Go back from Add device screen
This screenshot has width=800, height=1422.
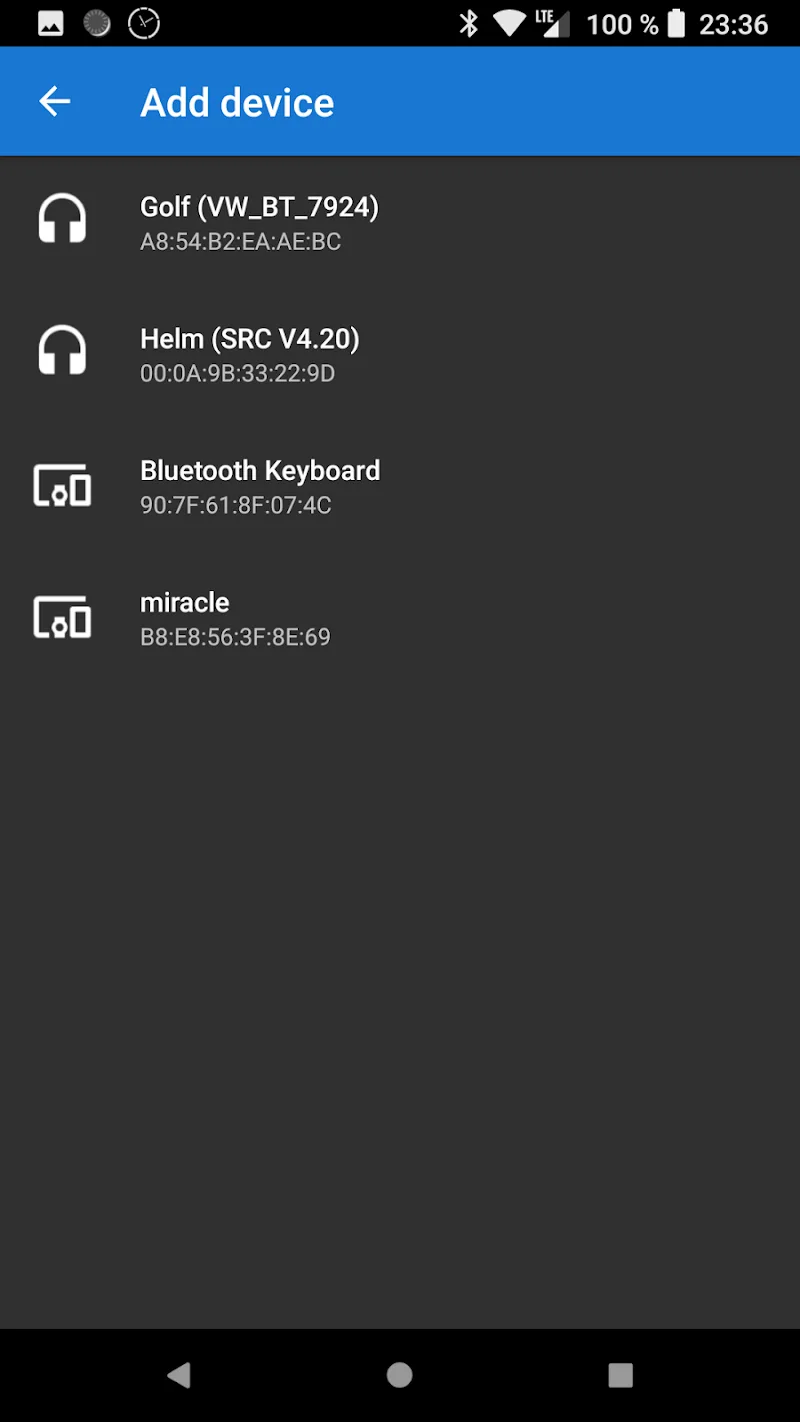tap(55, 101)
